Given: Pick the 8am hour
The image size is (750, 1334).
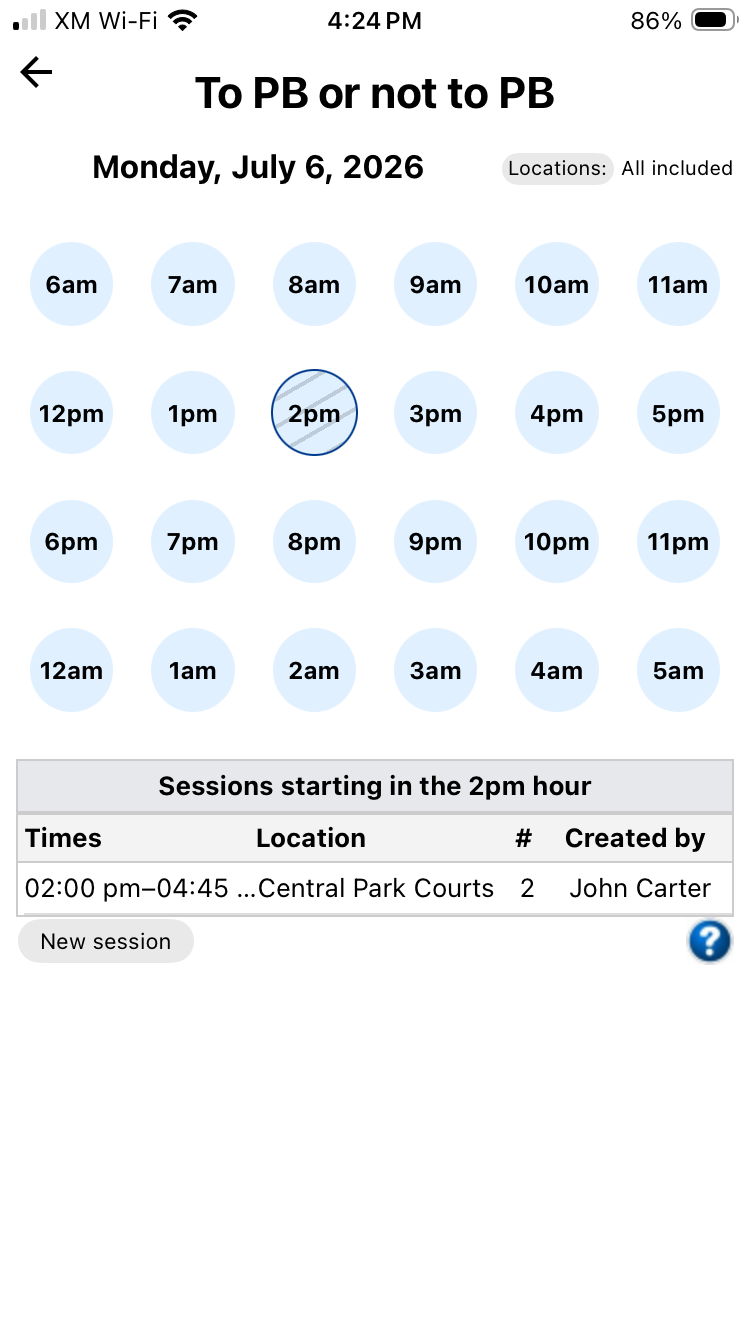Looking at the screenshot, I should pos(314,284).
